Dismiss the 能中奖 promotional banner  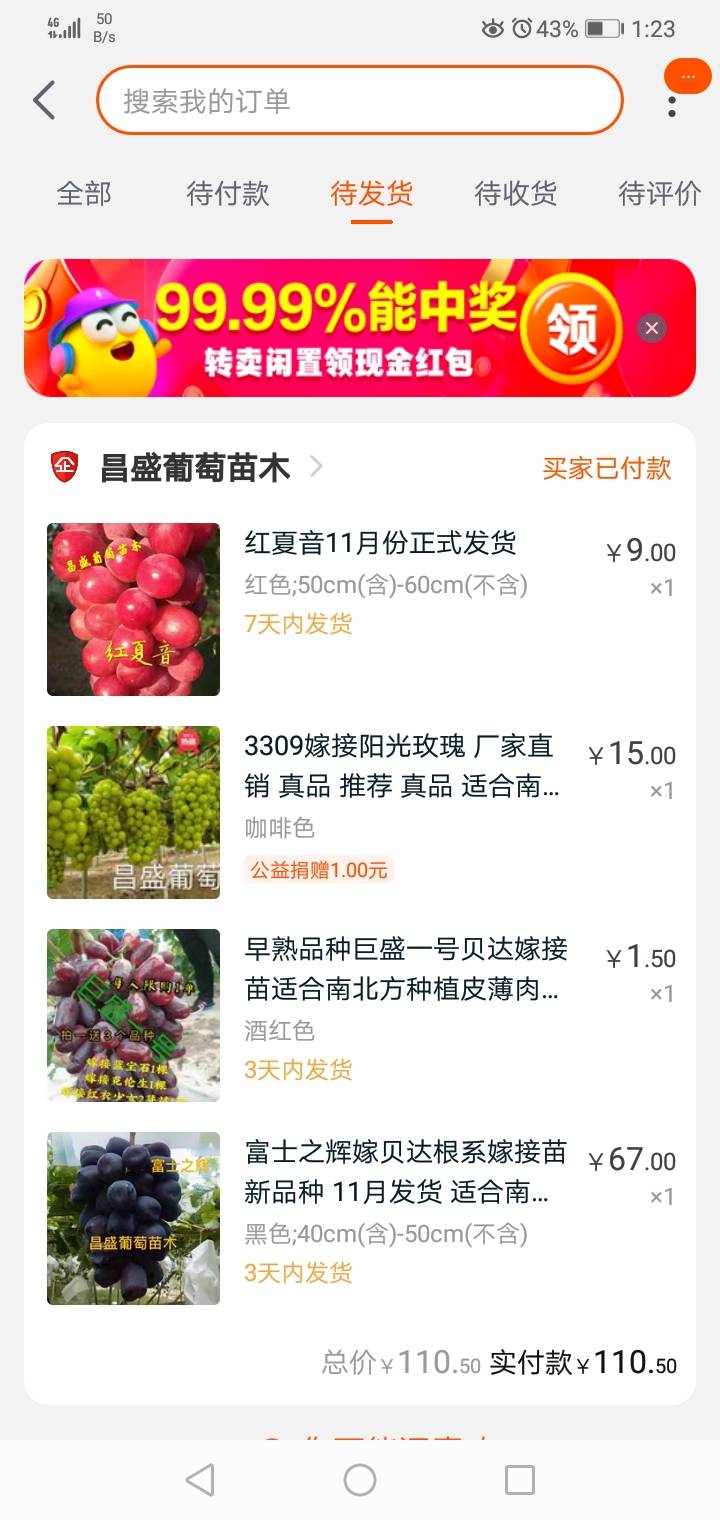point(652,328)
